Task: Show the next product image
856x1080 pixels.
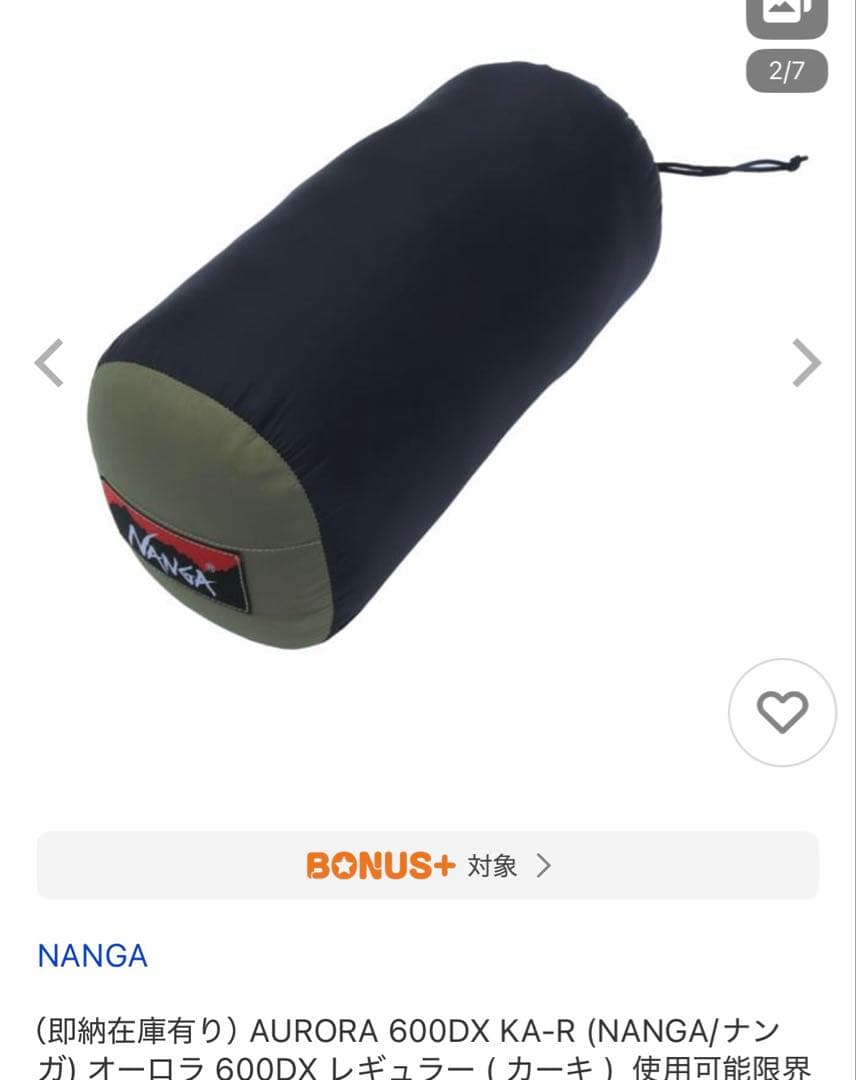Action: click(x=806, y=363)
